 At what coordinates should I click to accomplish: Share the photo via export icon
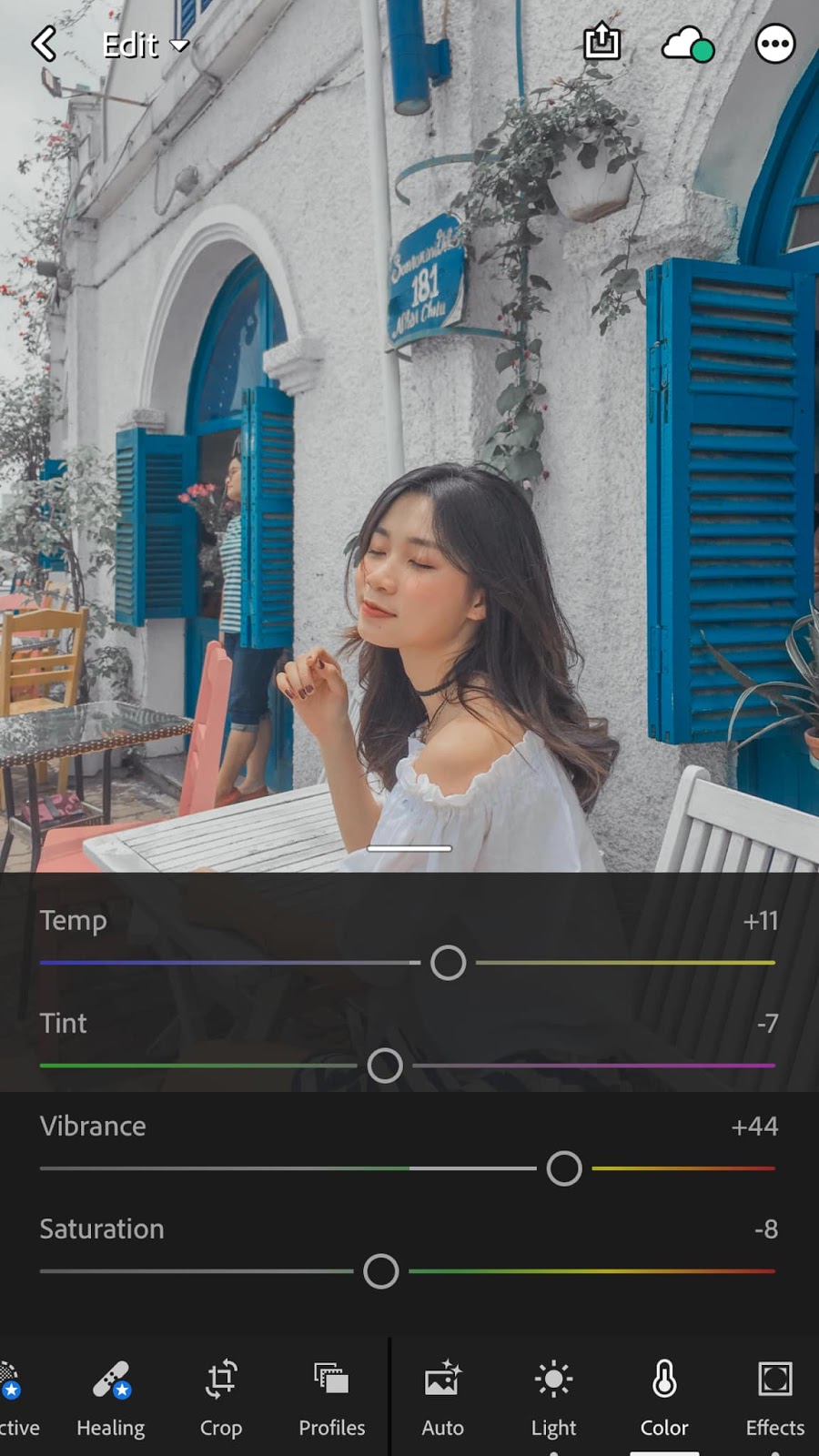(602, 42)
